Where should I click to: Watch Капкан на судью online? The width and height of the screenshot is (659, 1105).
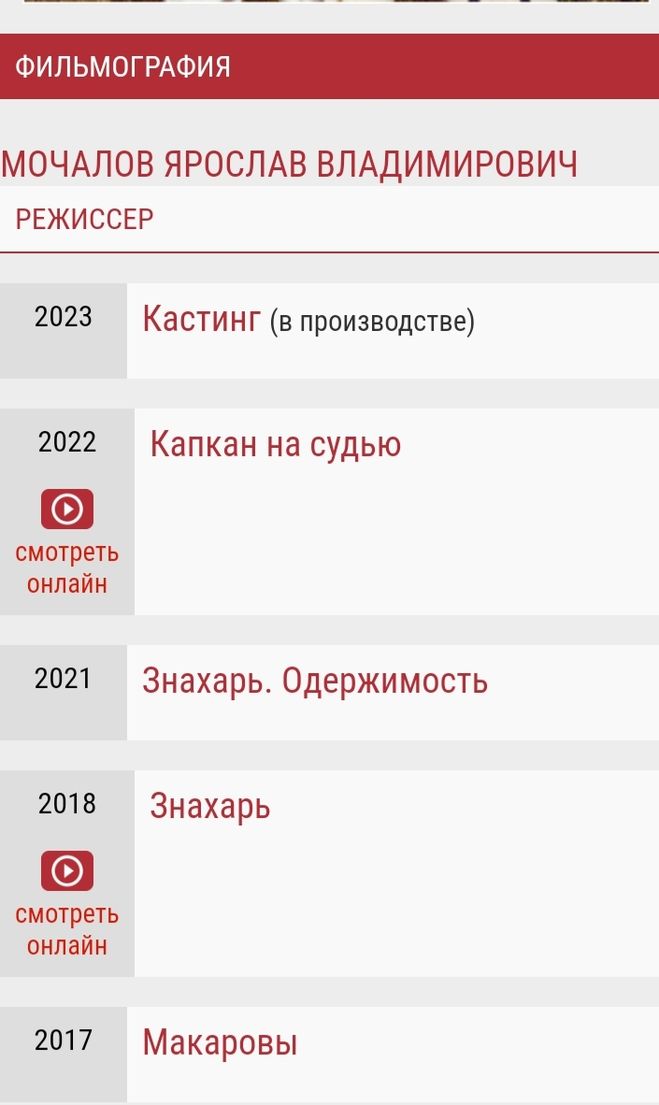[x=67, y=542]
